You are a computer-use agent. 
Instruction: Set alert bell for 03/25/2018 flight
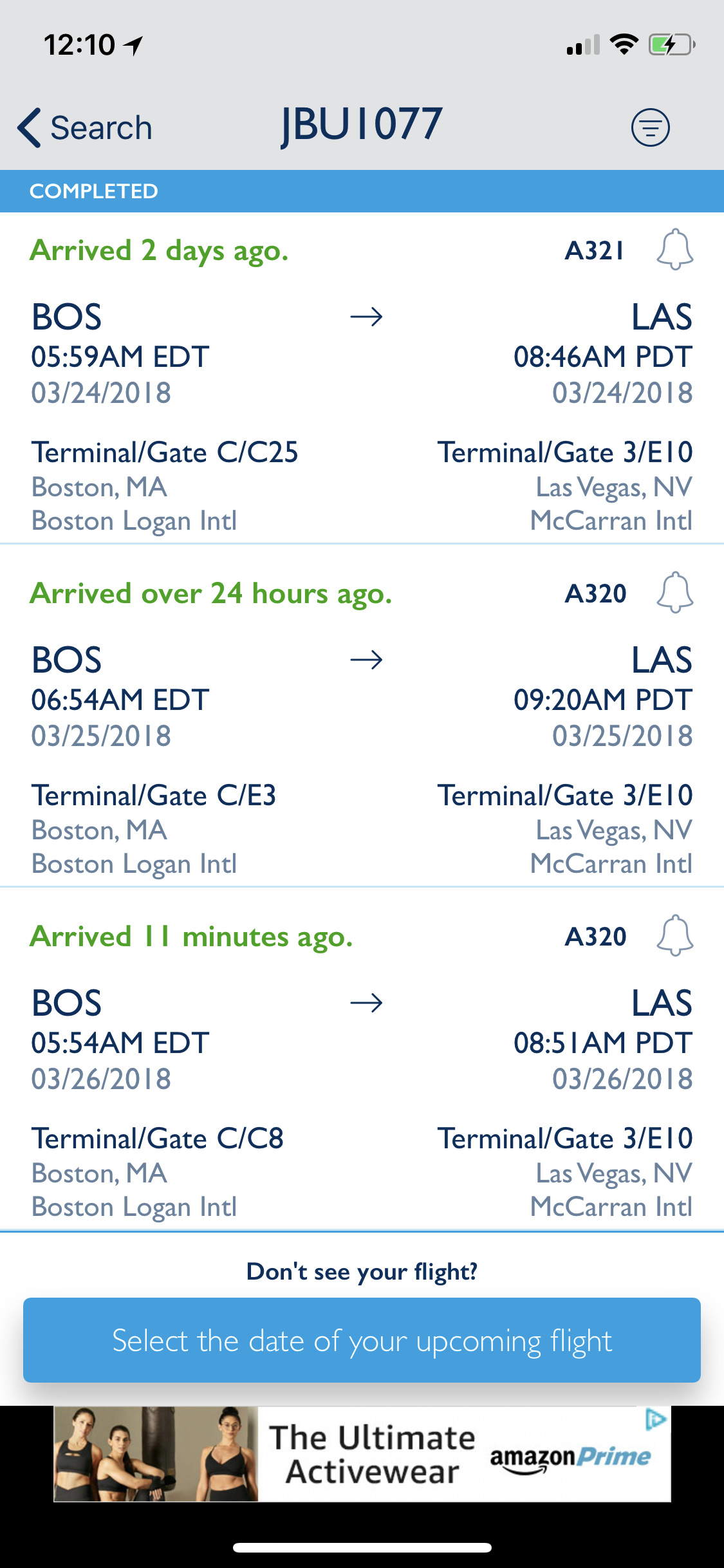point(674,593)
